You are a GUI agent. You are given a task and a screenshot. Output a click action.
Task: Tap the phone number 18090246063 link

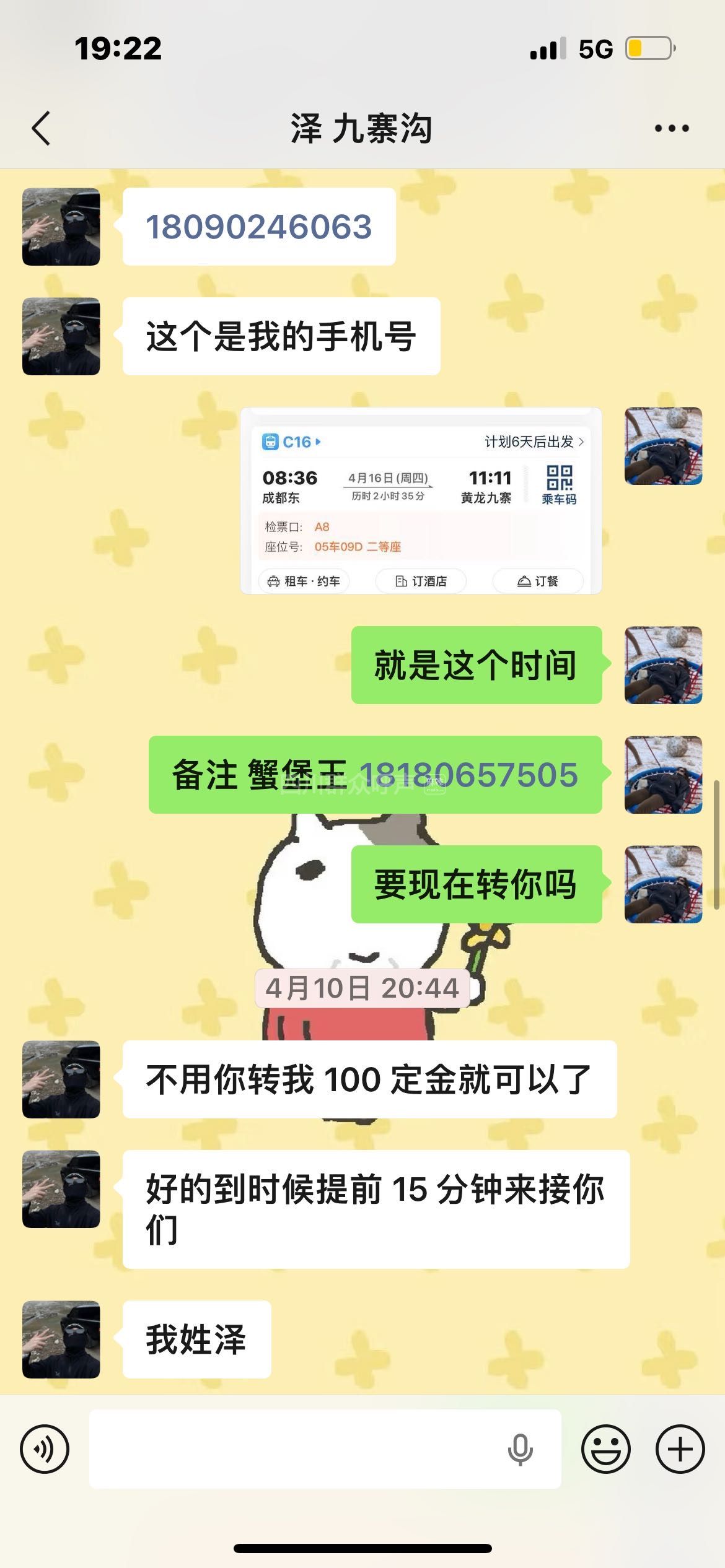coord(258,227)
